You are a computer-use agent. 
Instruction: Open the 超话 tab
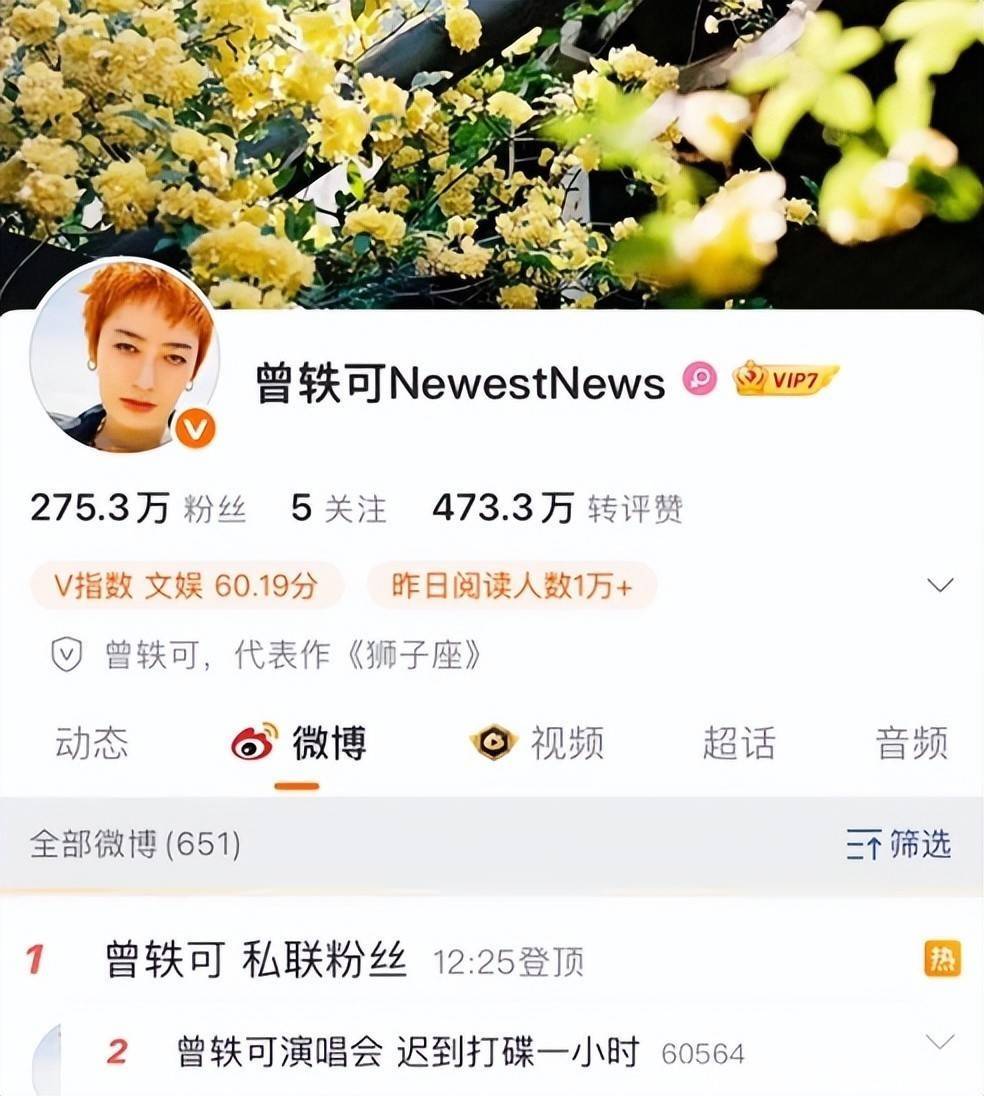tap(738, 744)
